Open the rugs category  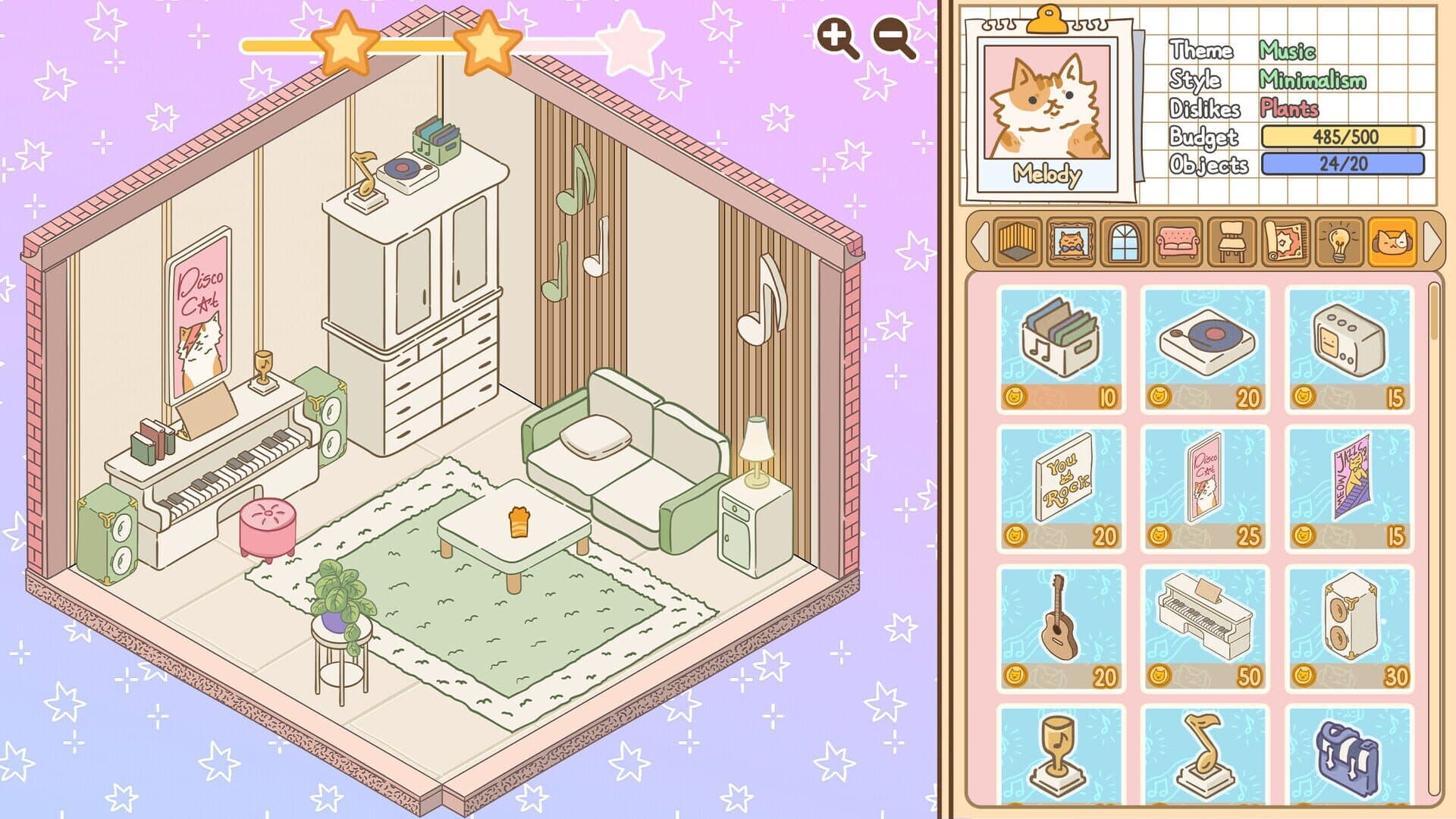(x=1285, y=242)
